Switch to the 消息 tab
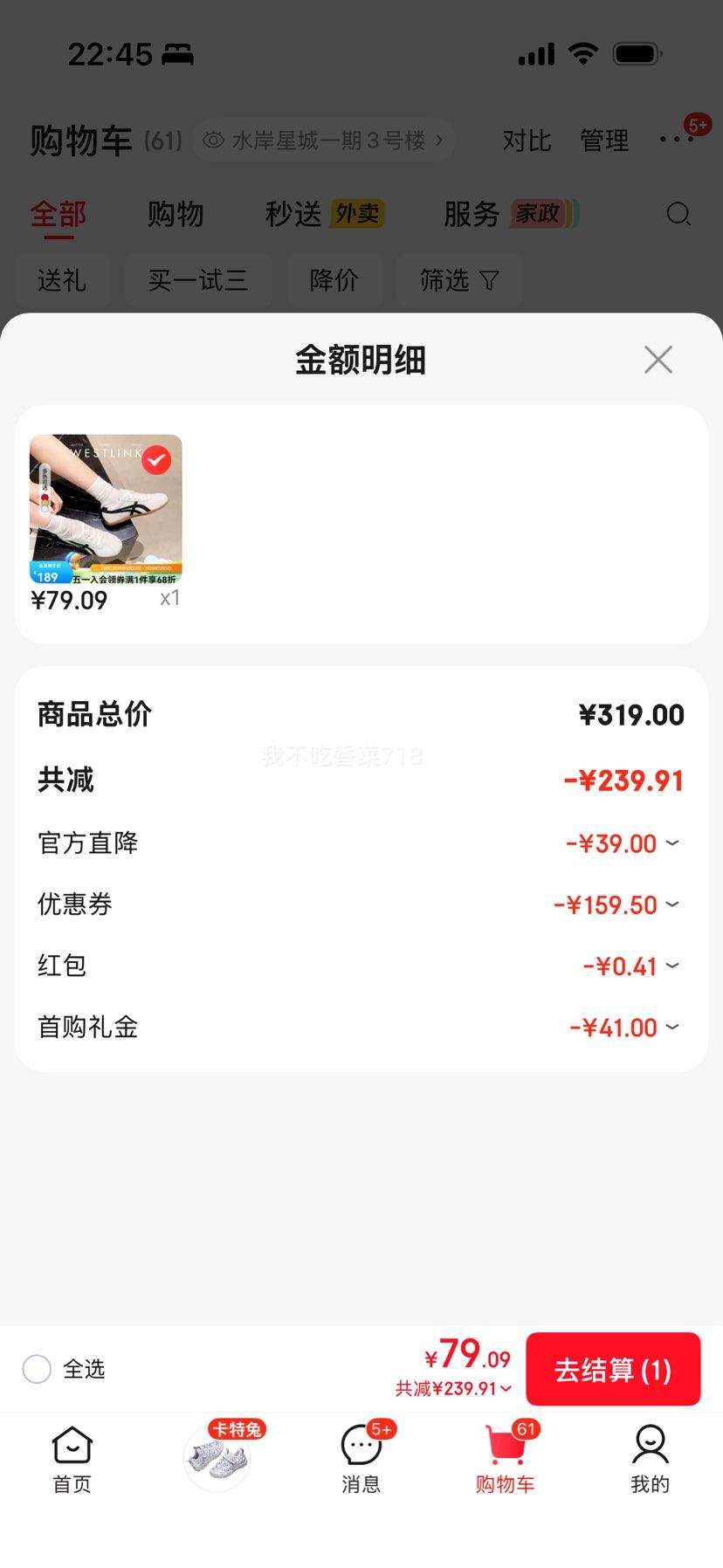The width and height of the screenshot is (723, 1568). (x=361, y=1460)
